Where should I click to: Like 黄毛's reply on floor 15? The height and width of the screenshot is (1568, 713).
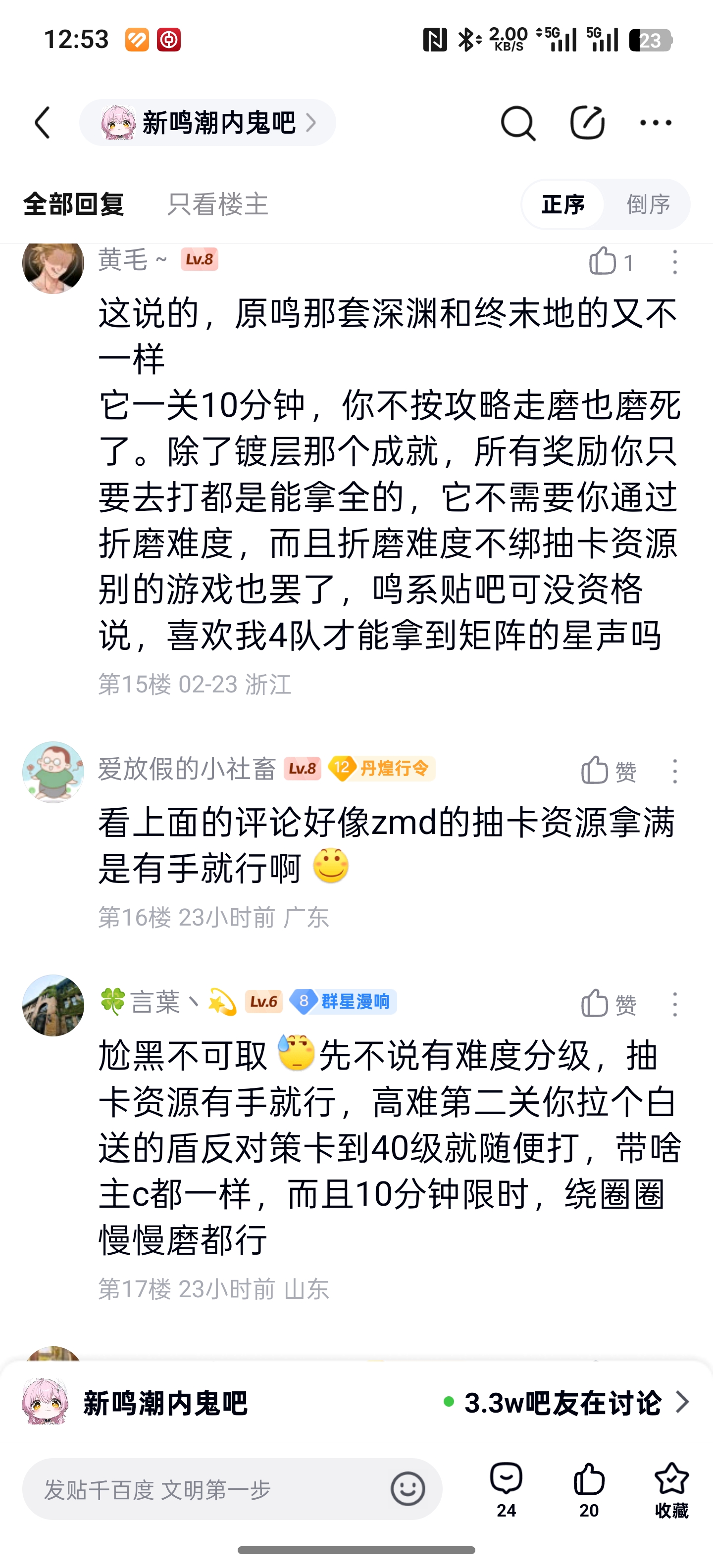[x=603, y=262]
